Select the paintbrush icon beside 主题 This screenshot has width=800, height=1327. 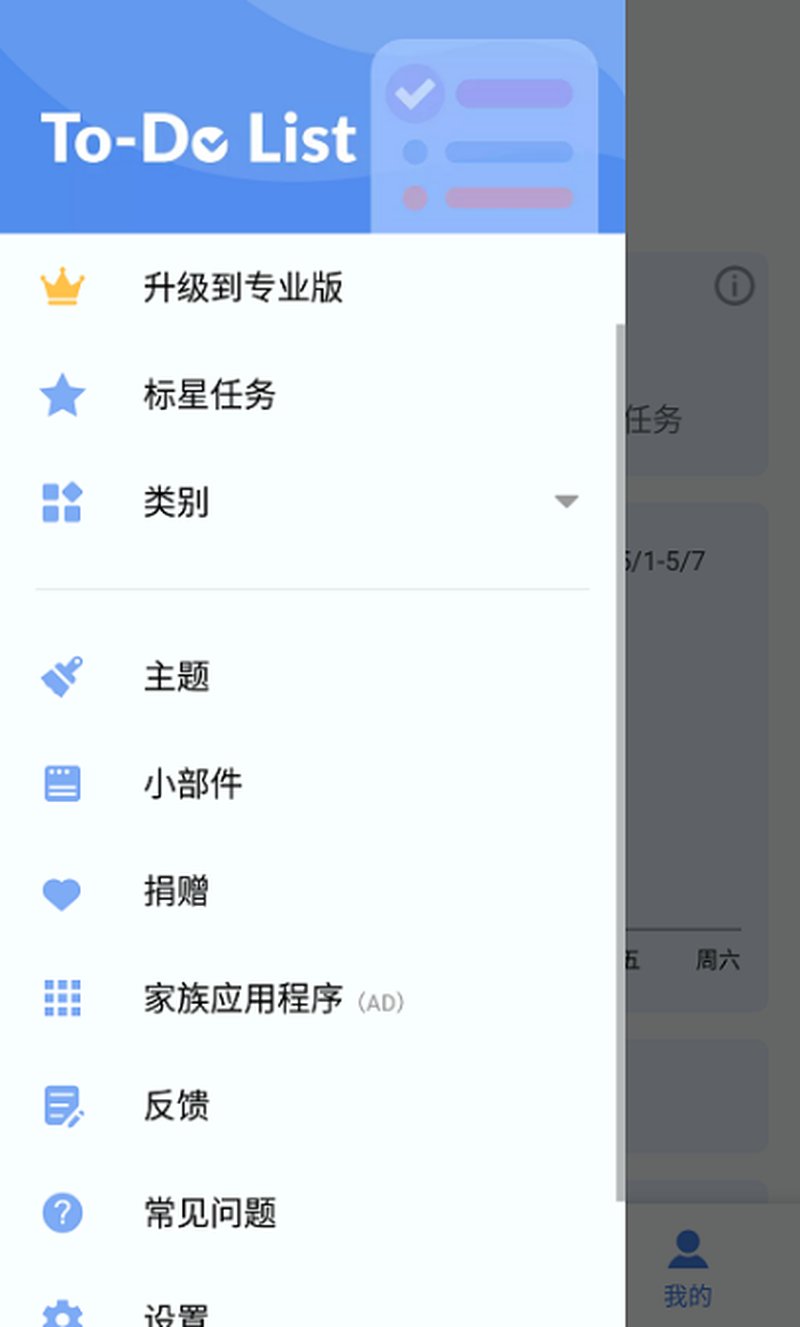(x=62, y=675)
